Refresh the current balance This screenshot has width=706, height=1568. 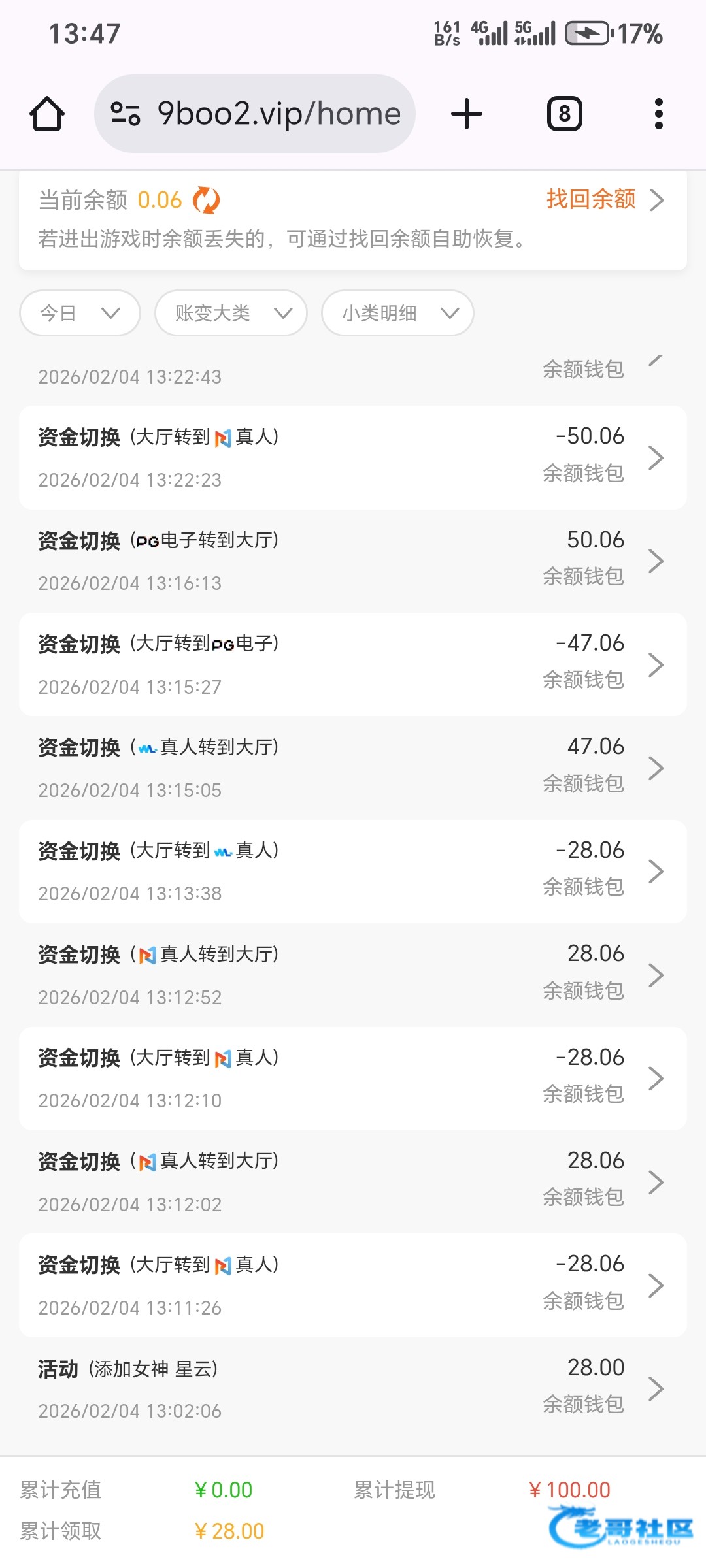(206, 200)
